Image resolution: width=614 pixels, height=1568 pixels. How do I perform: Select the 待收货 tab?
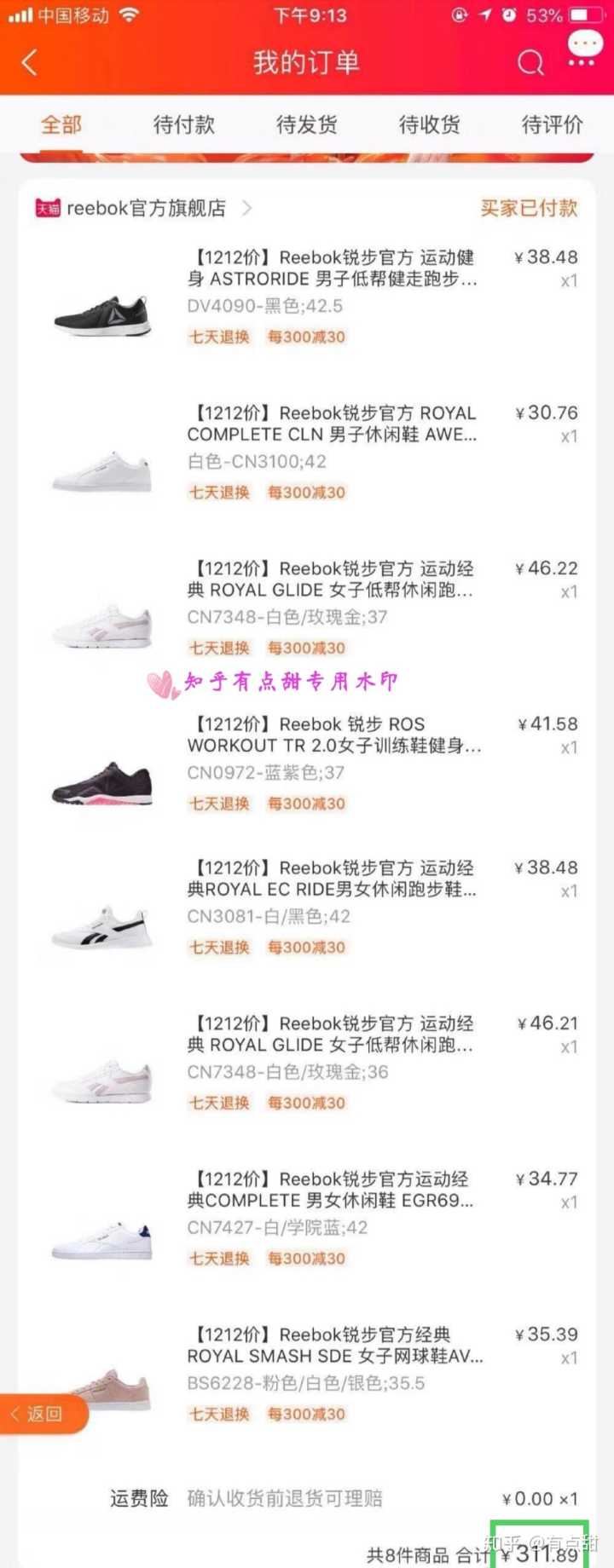[x=430, y=125]
